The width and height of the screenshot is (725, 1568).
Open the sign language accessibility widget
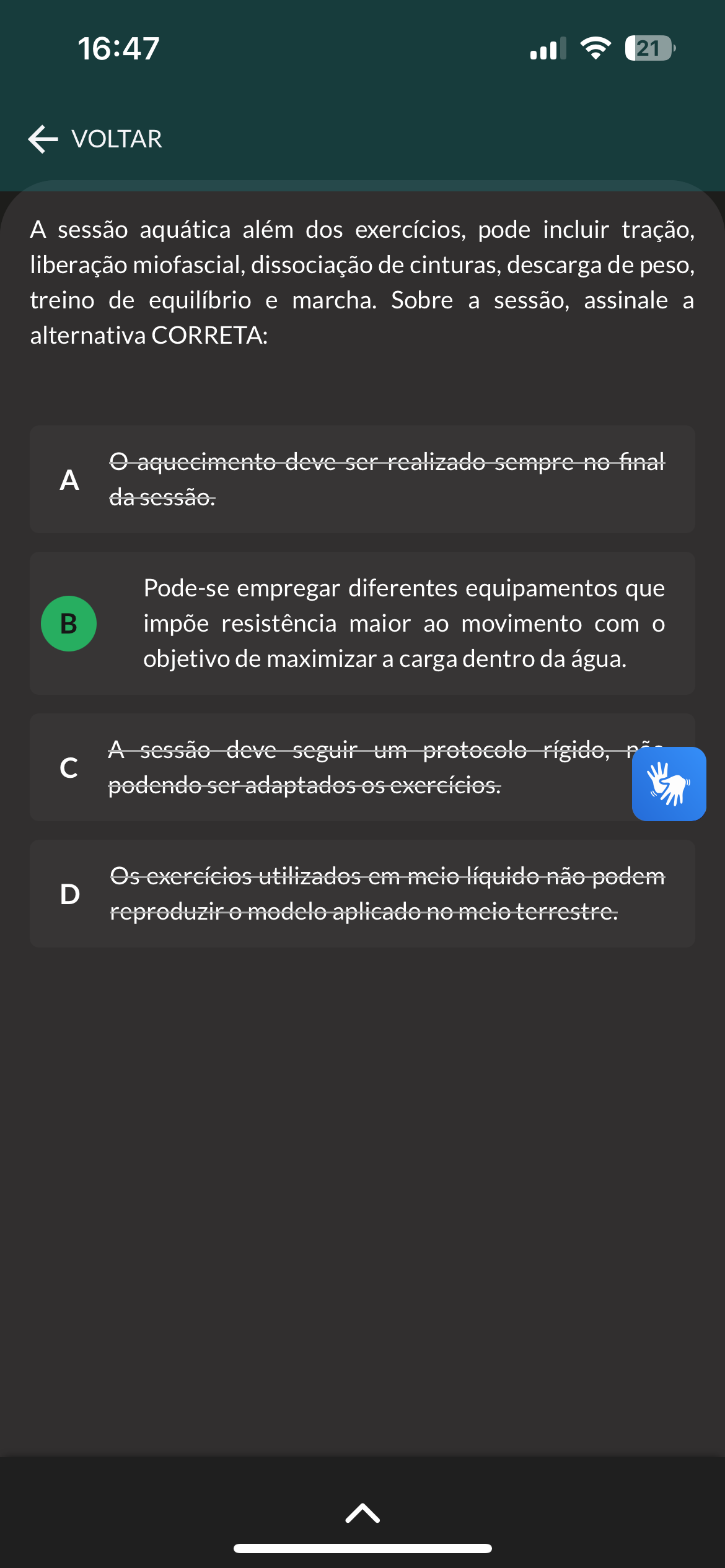tap(669, 784)
